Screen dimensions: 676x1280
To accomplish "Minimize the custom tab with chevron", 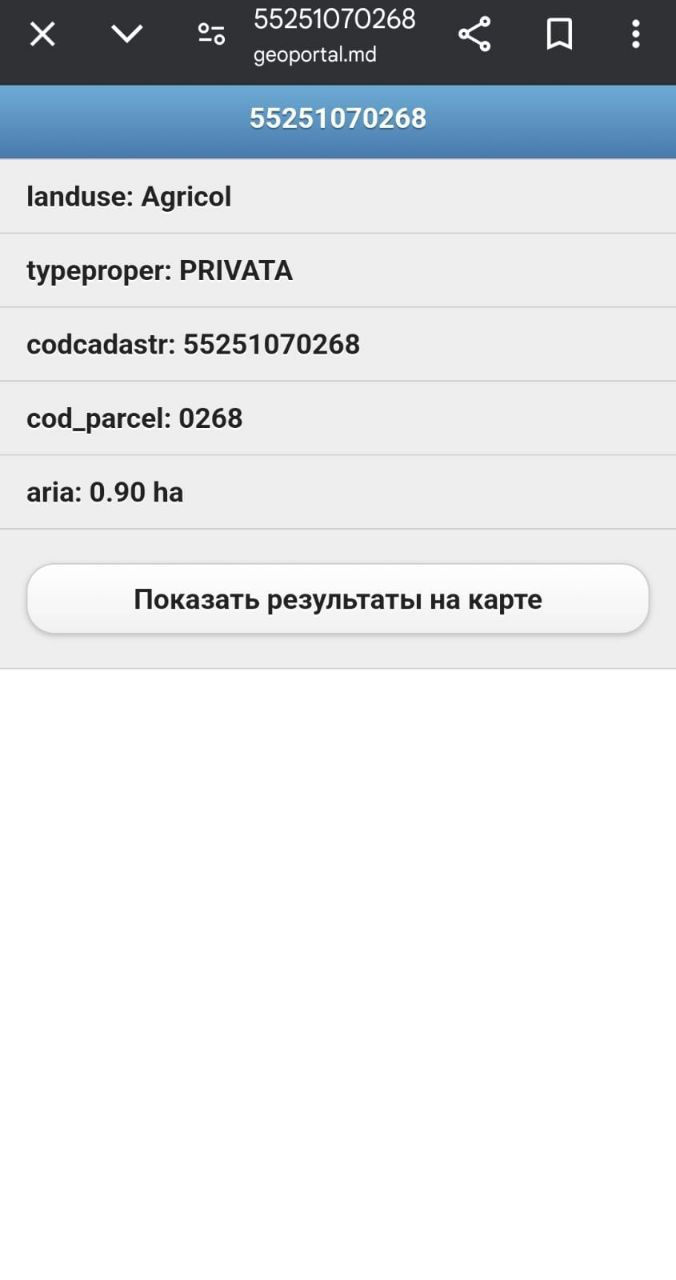I will pyautogui.click(x=126, y=35).
